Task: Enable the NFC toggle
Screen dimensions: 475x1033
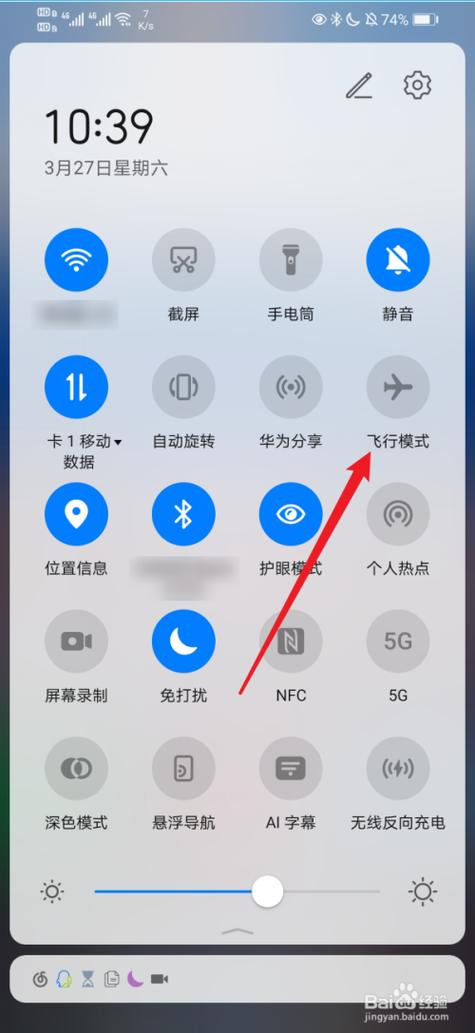Action: point(291,642)
